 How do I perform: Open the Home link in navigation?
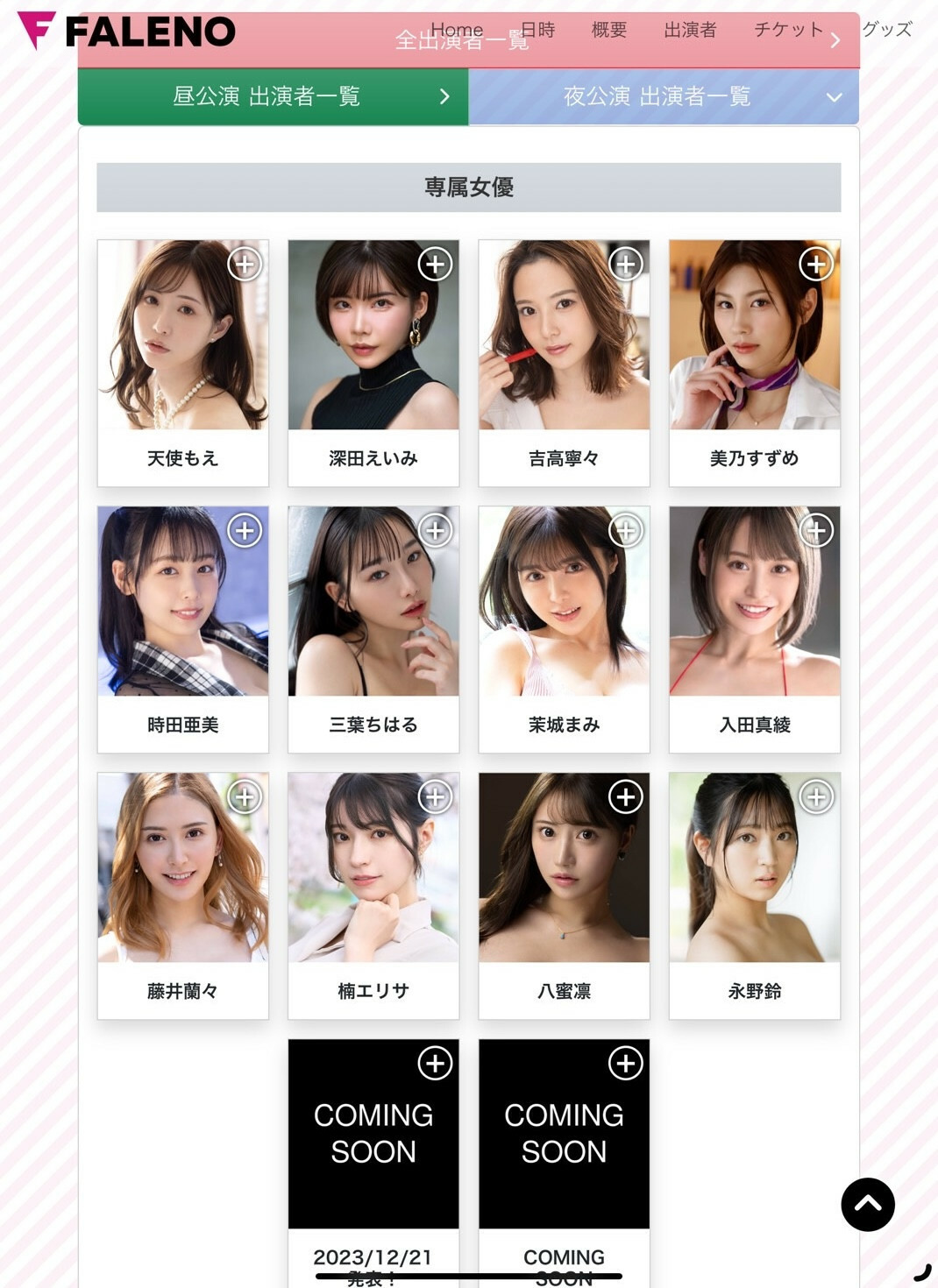tap(457, 30)
